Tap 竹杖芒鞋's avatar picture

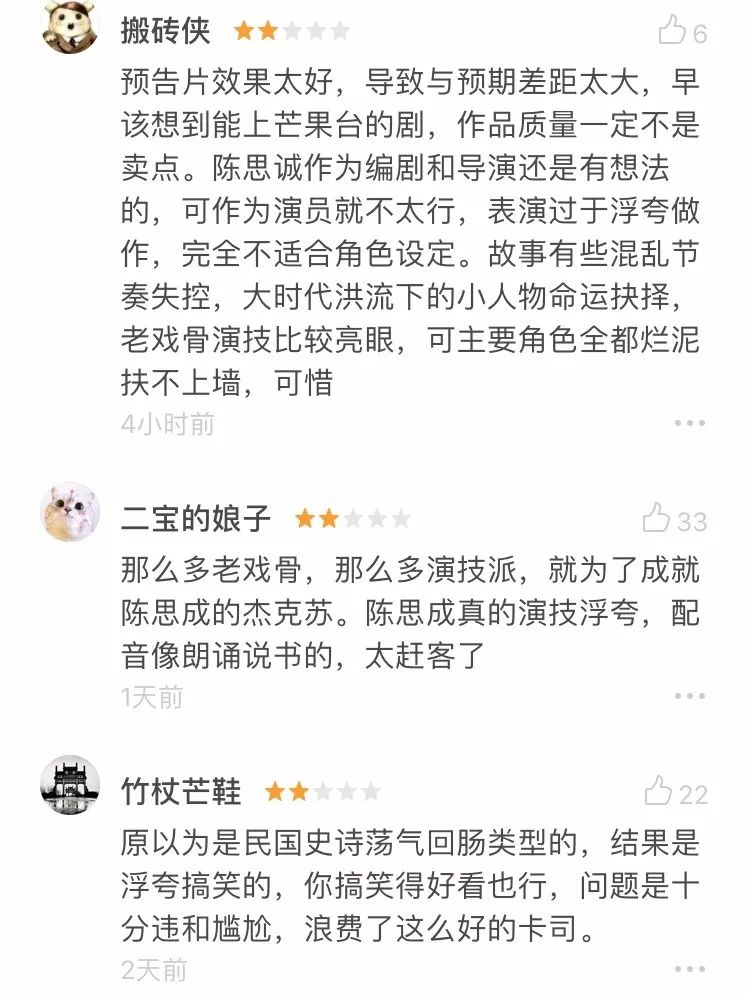point(70,785)
